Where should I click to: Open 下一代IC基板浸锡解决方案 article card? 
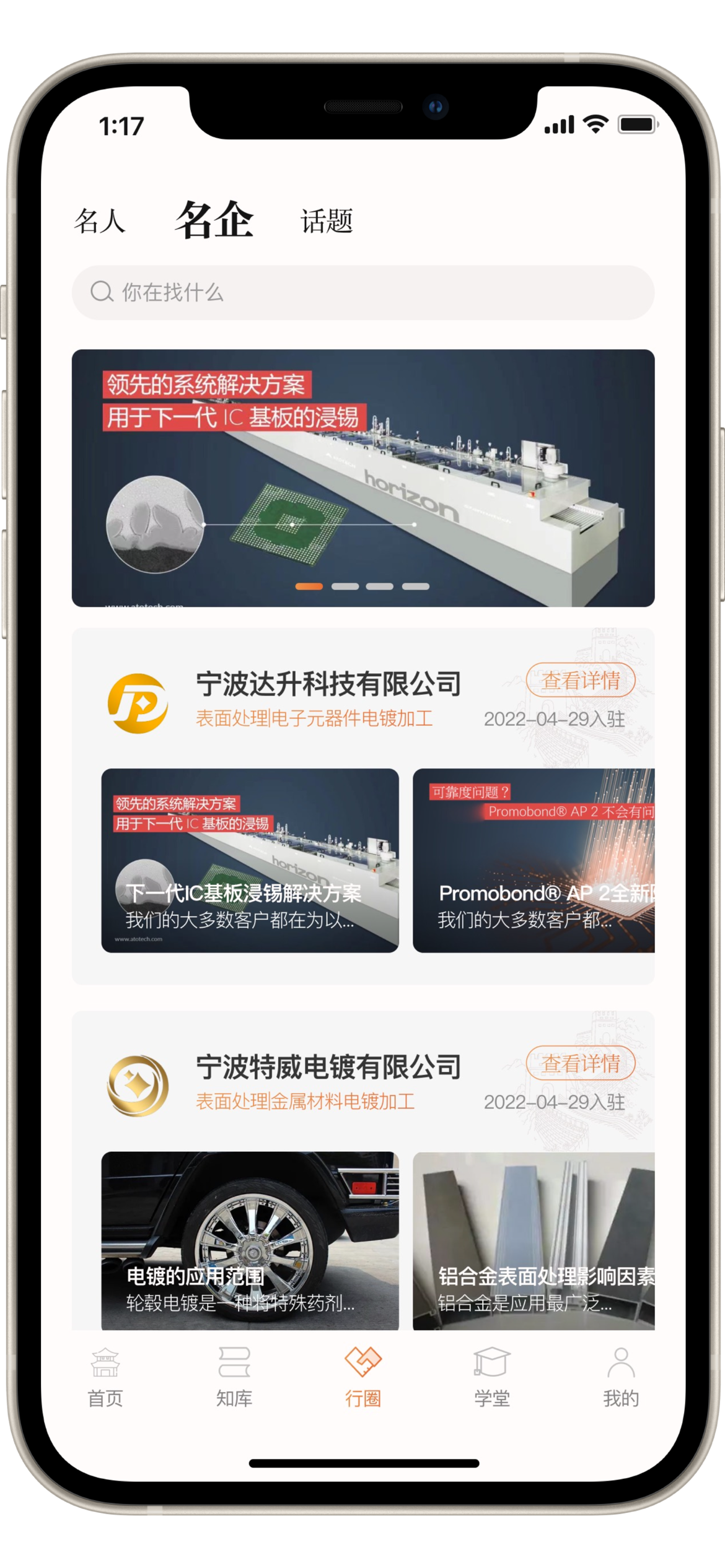250,860
